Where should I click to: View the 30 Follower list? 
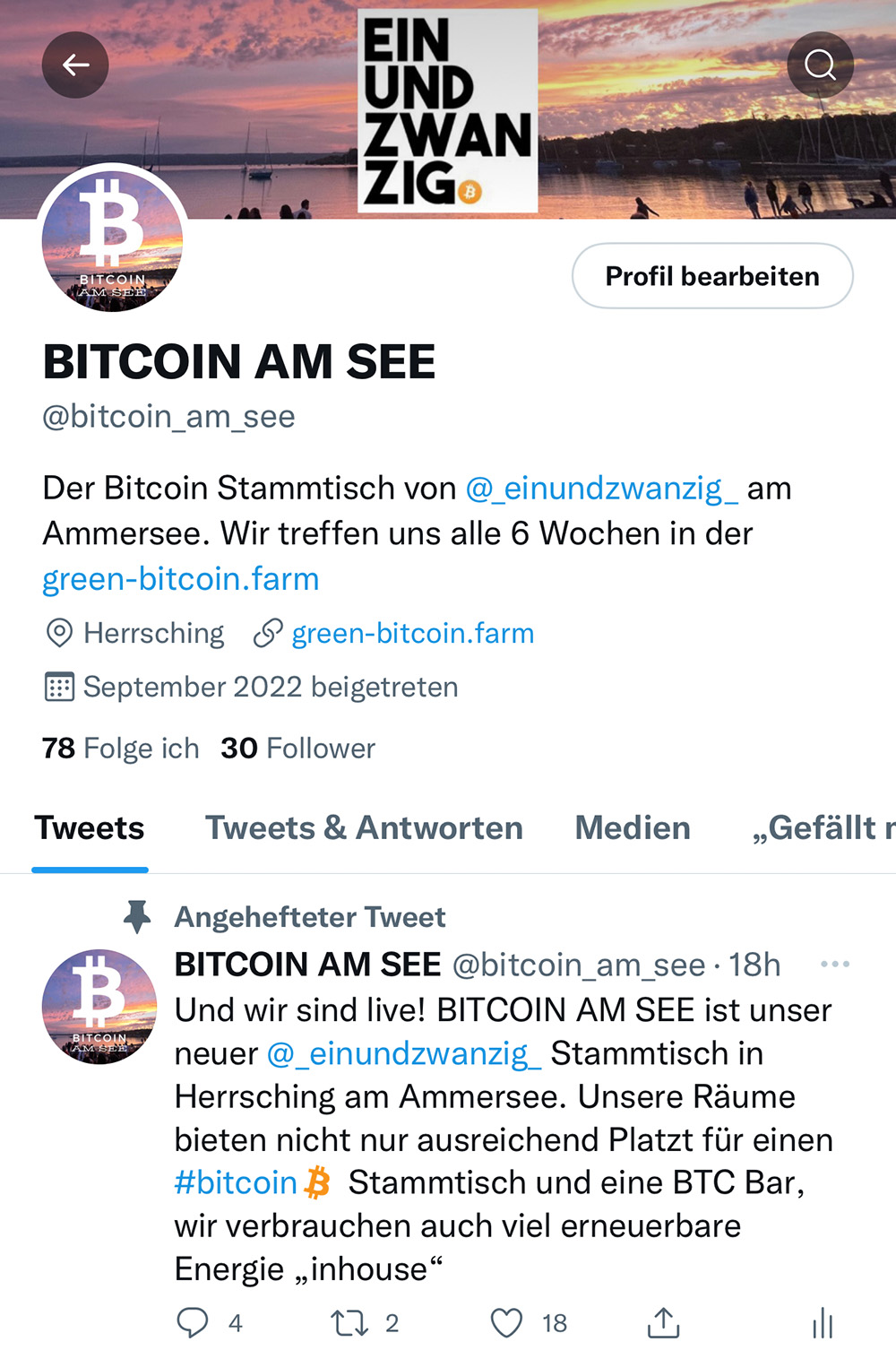[297, 748]
